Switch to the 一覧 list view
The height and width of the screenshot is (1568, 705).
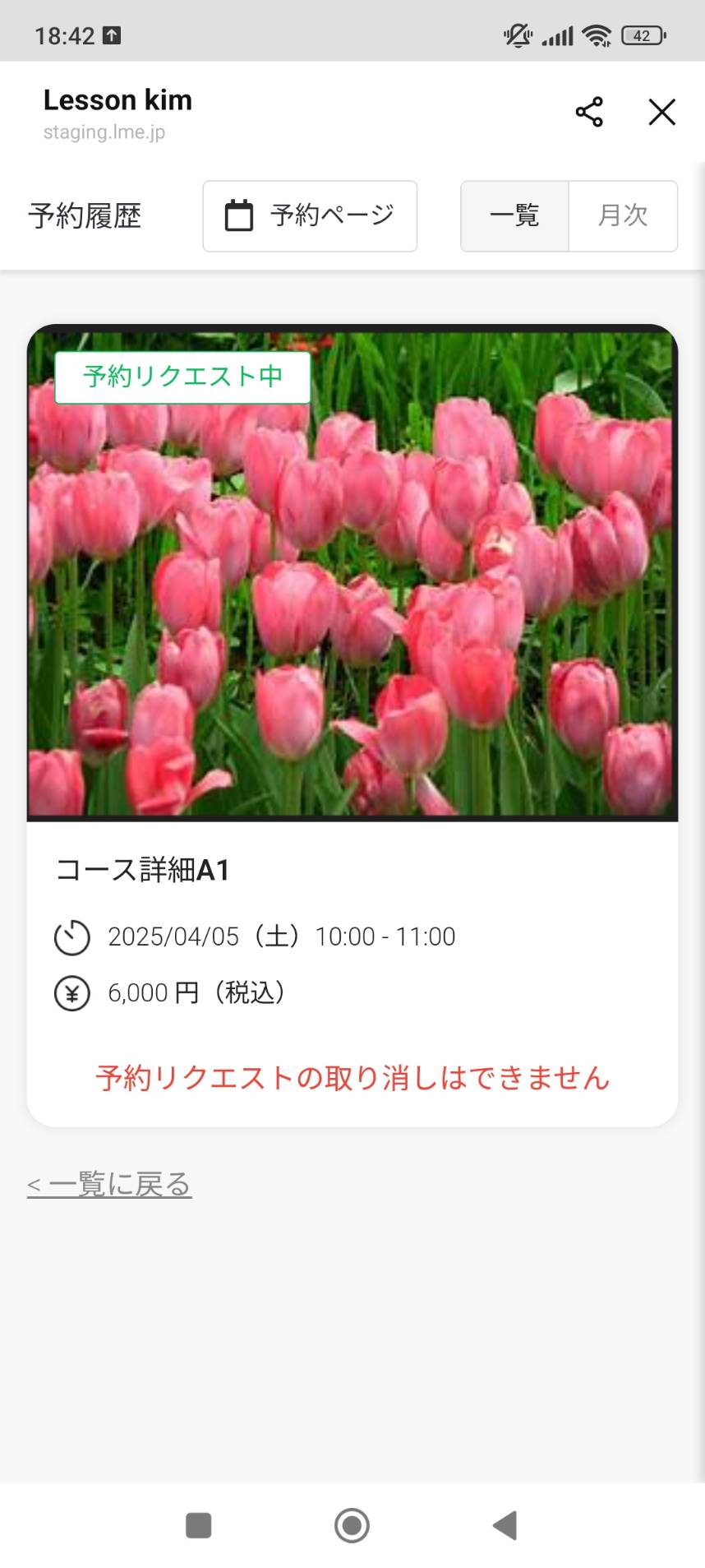pos(514,216)
